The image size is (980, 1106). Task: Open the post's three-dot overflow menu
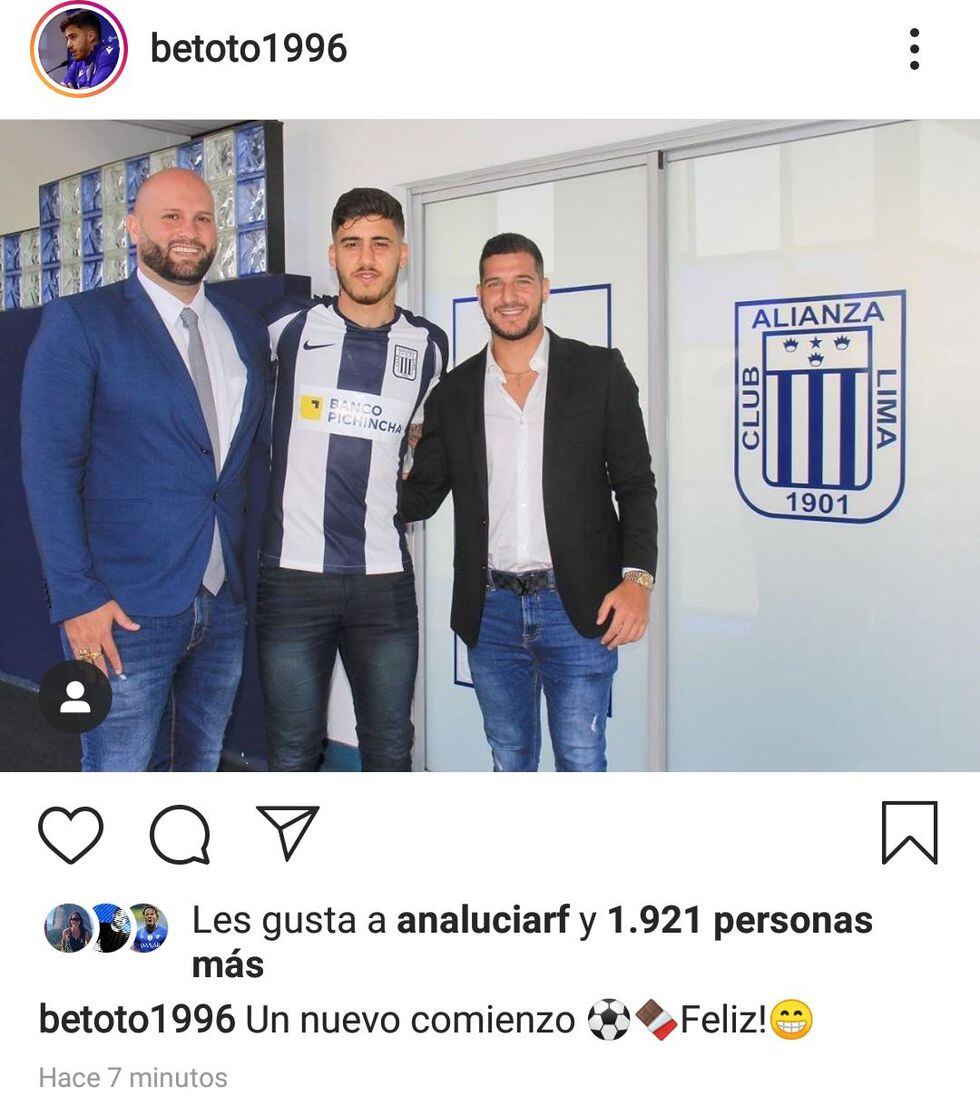pyautogui.click(x=913, y=49)
